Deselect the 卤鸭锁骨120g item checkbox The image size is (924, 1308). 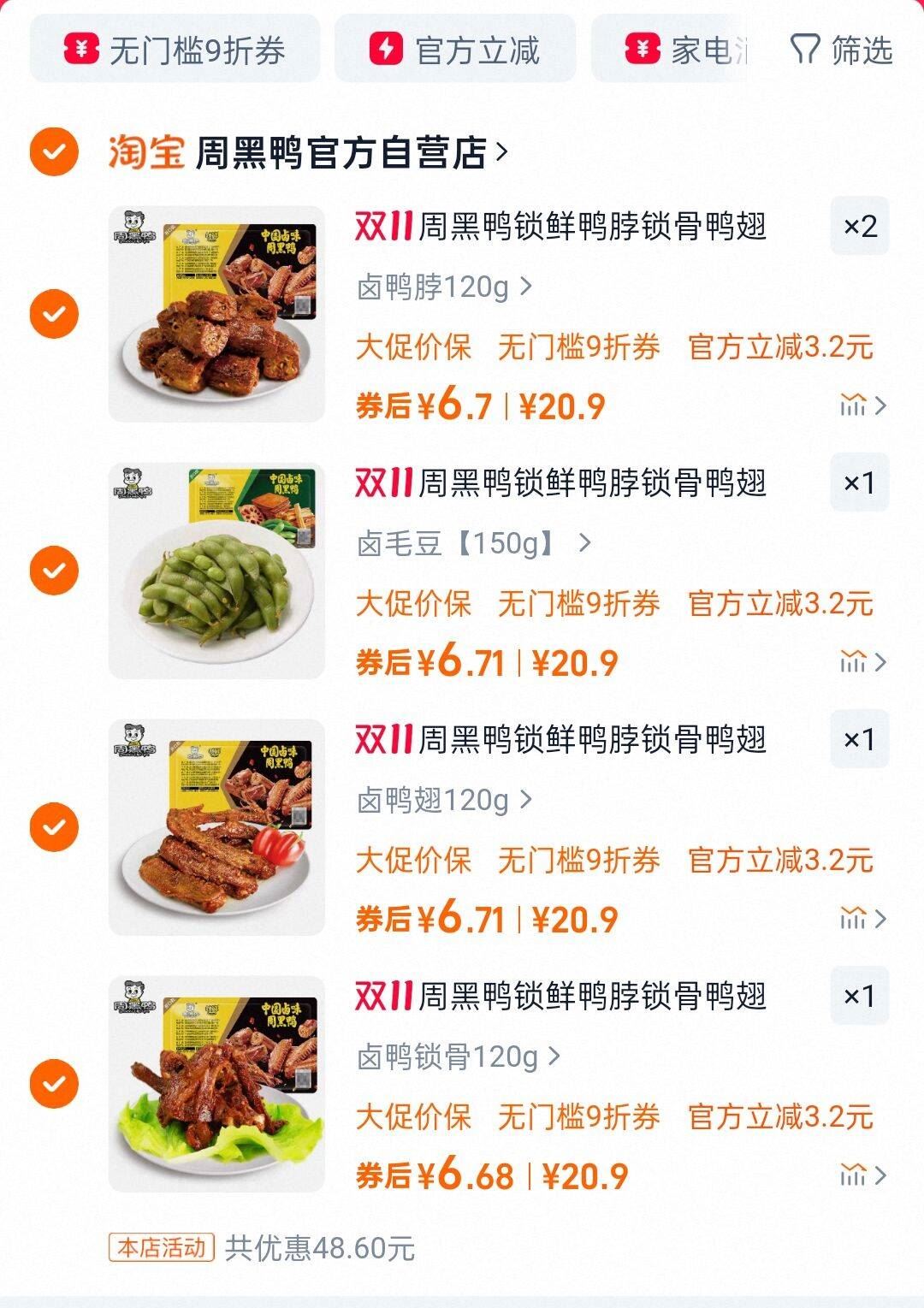pyautogui.click(x=54, y=1084)
